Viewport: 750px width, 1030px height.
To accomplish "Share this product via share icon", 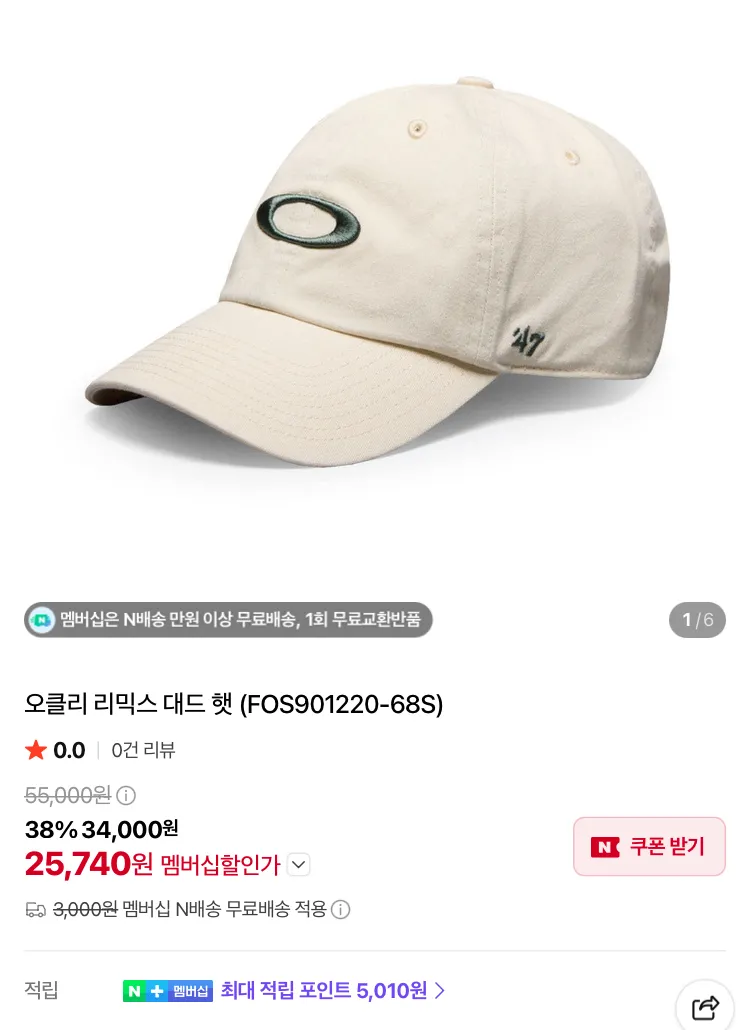I will 705,1007.
